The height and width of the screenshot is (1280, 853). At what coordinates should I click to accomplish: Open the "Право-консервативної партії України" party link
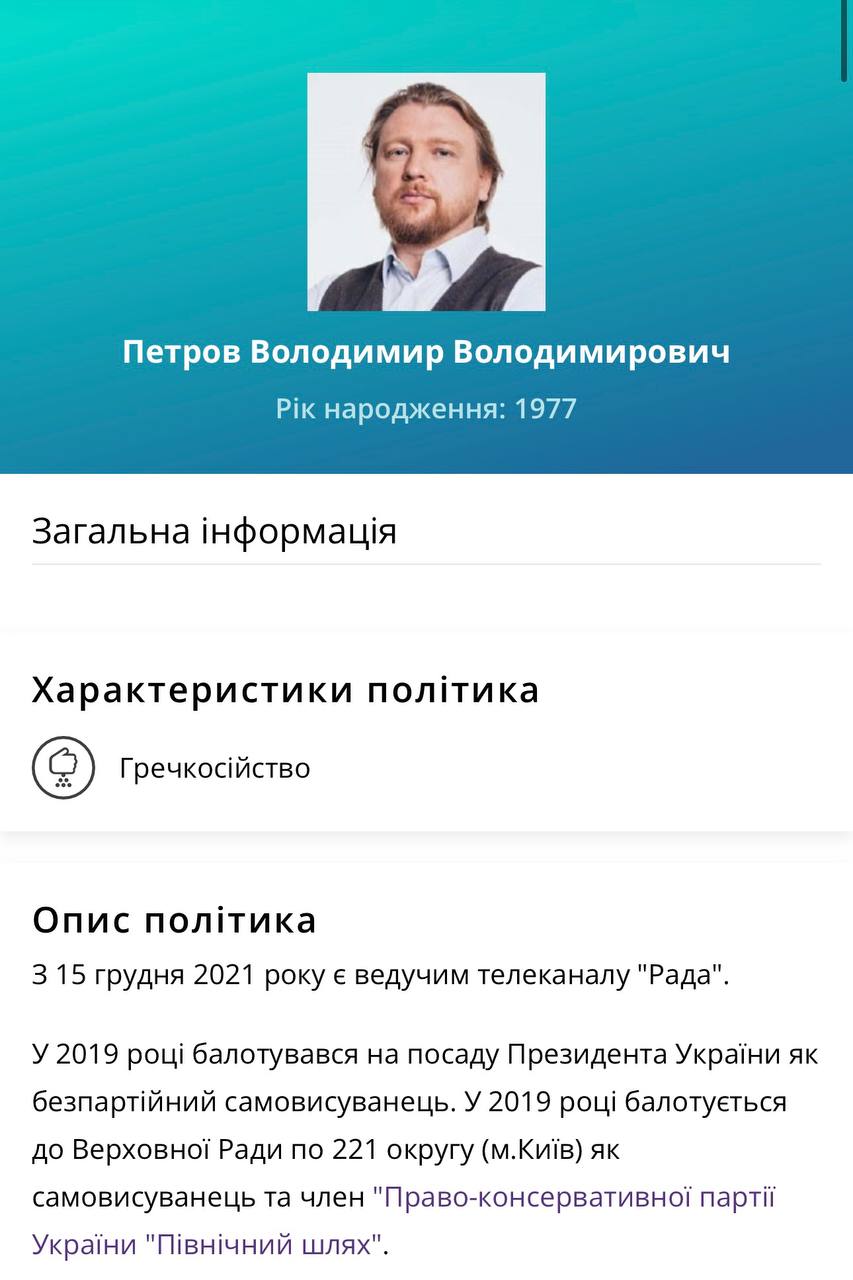574,1197
